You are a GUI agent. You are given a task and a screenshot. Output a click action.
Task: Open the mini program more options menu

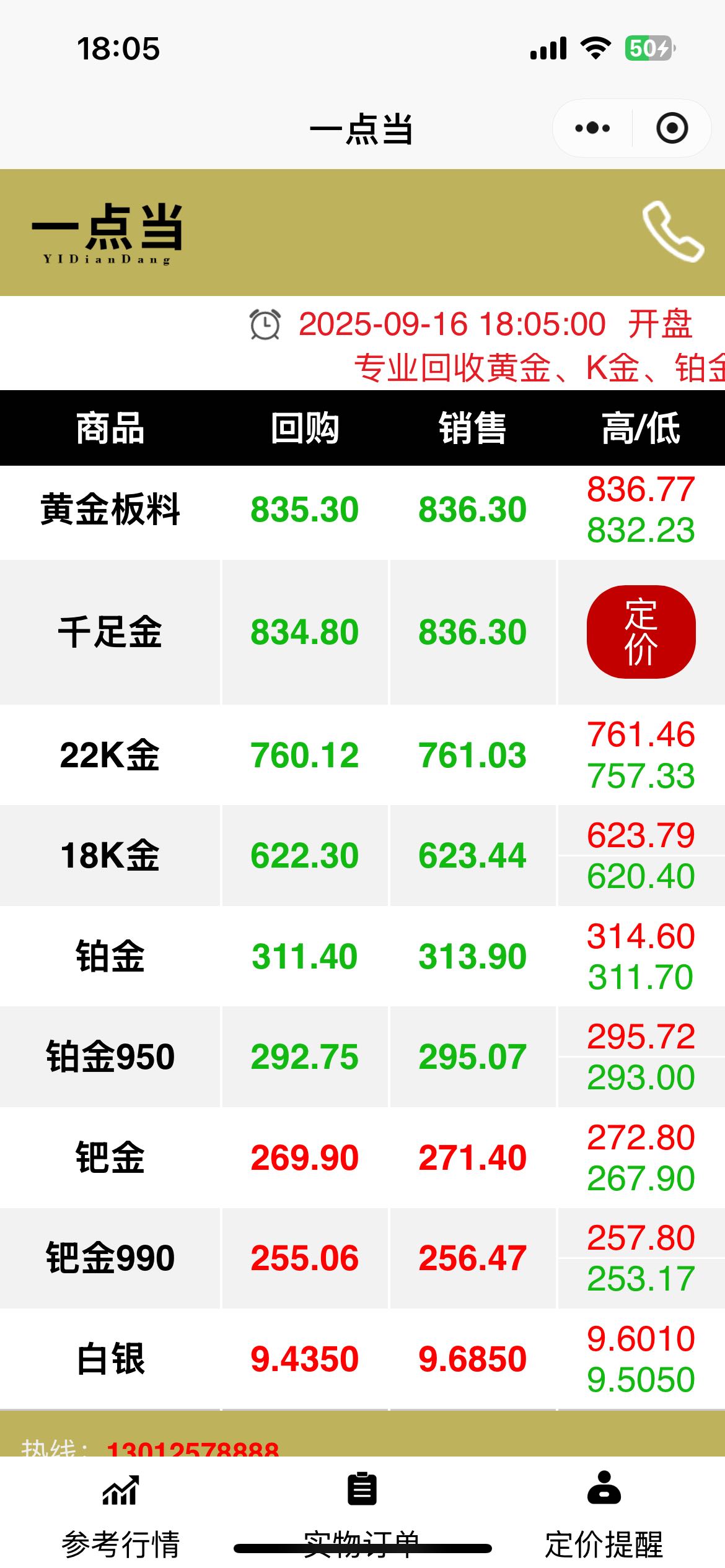pyautogui.click(x=592, y=128)
